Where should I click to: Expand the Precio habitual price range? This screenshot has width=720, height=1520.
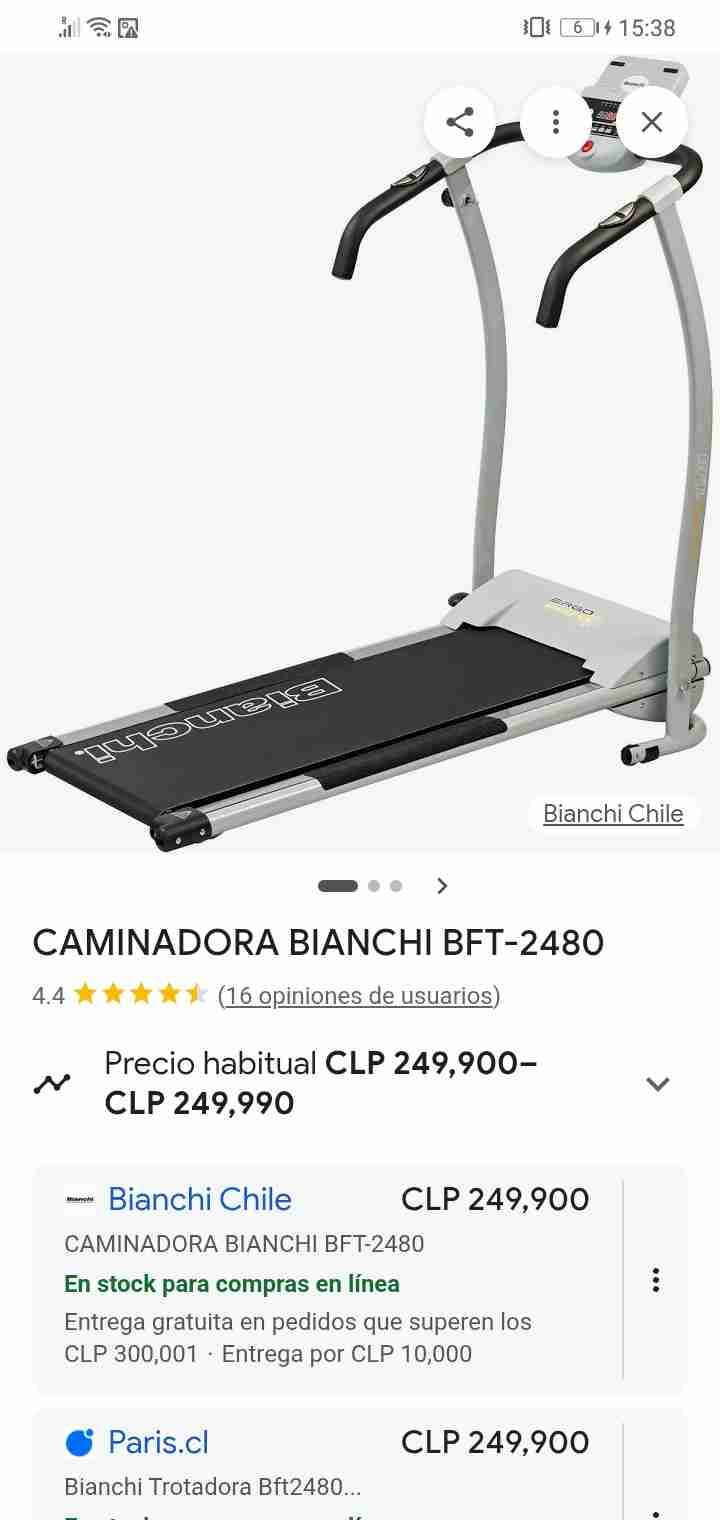point(657,1083)
